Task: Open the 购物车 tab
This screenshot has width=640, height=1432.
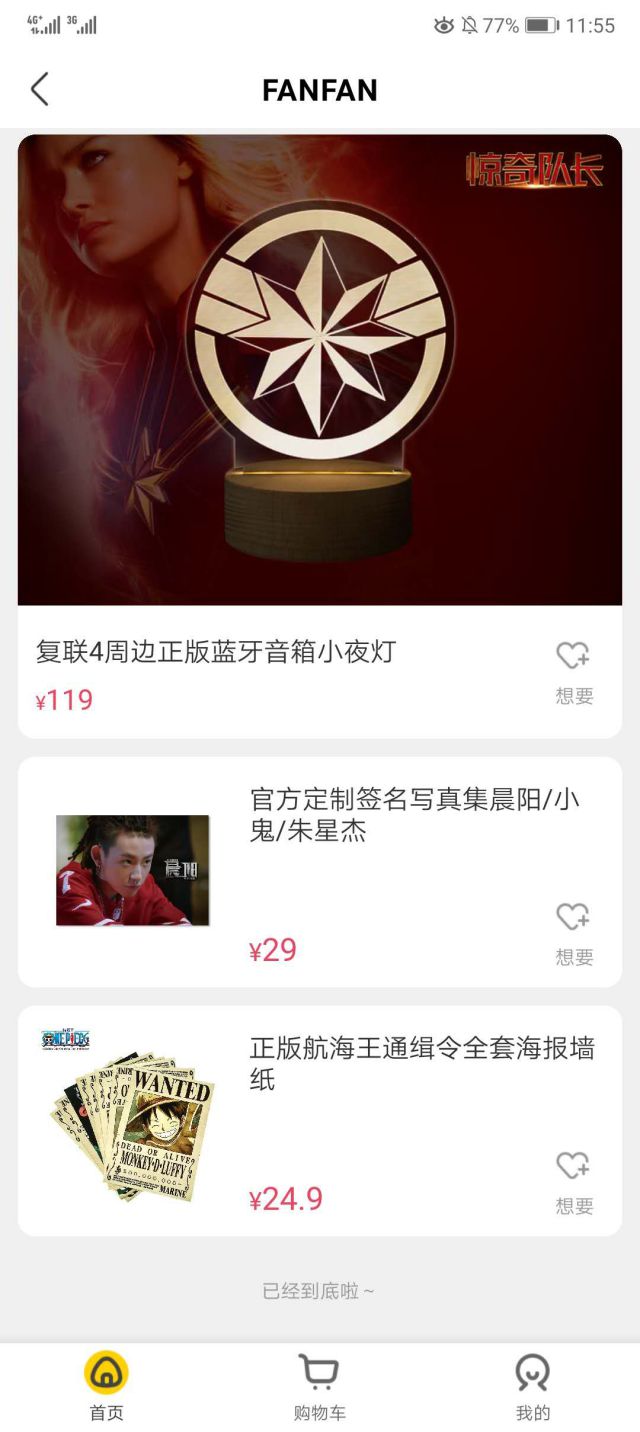Action: coord(320,1385)
